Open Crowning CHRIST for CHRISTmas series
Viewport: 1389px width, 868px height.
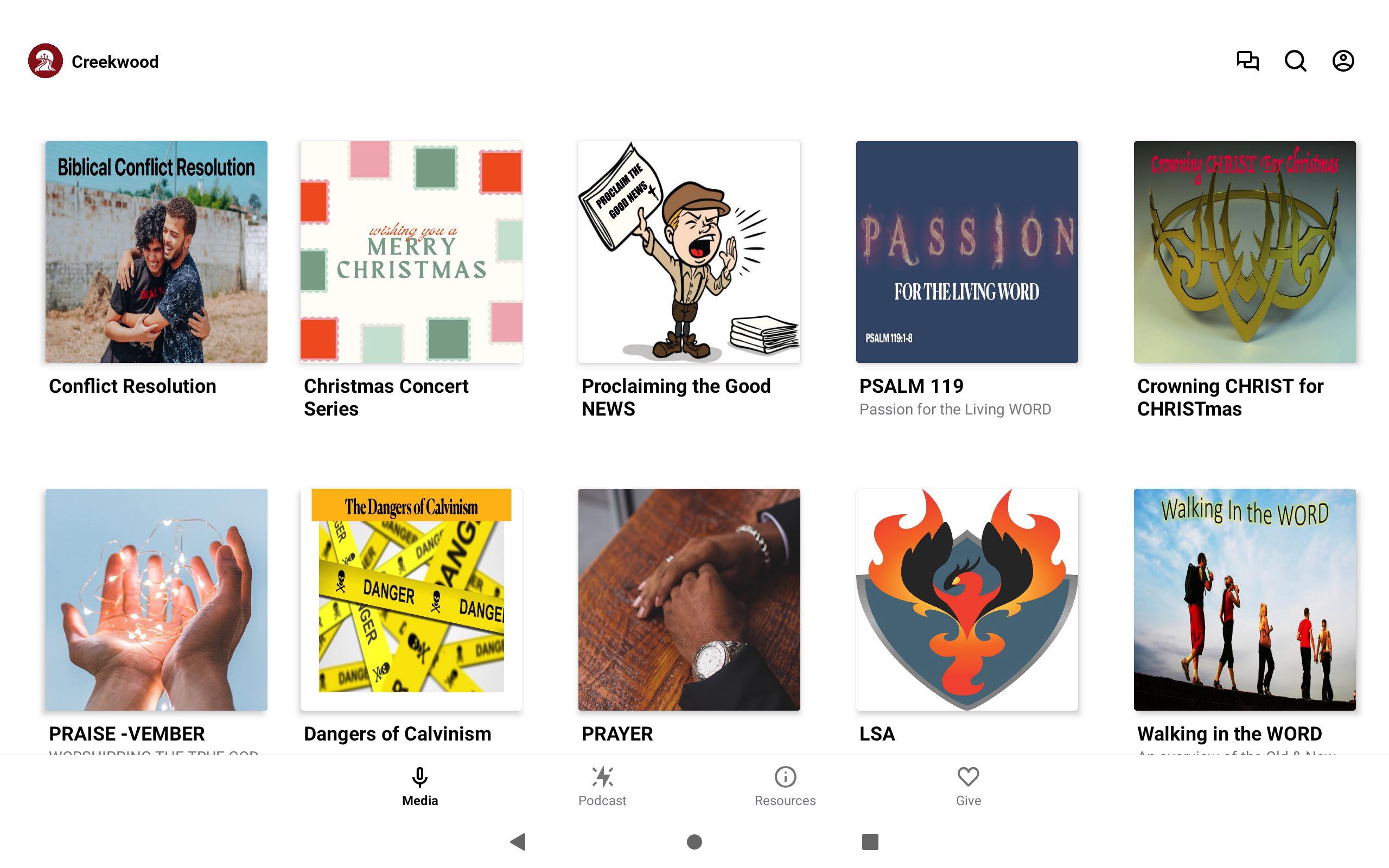[1244, 251]
